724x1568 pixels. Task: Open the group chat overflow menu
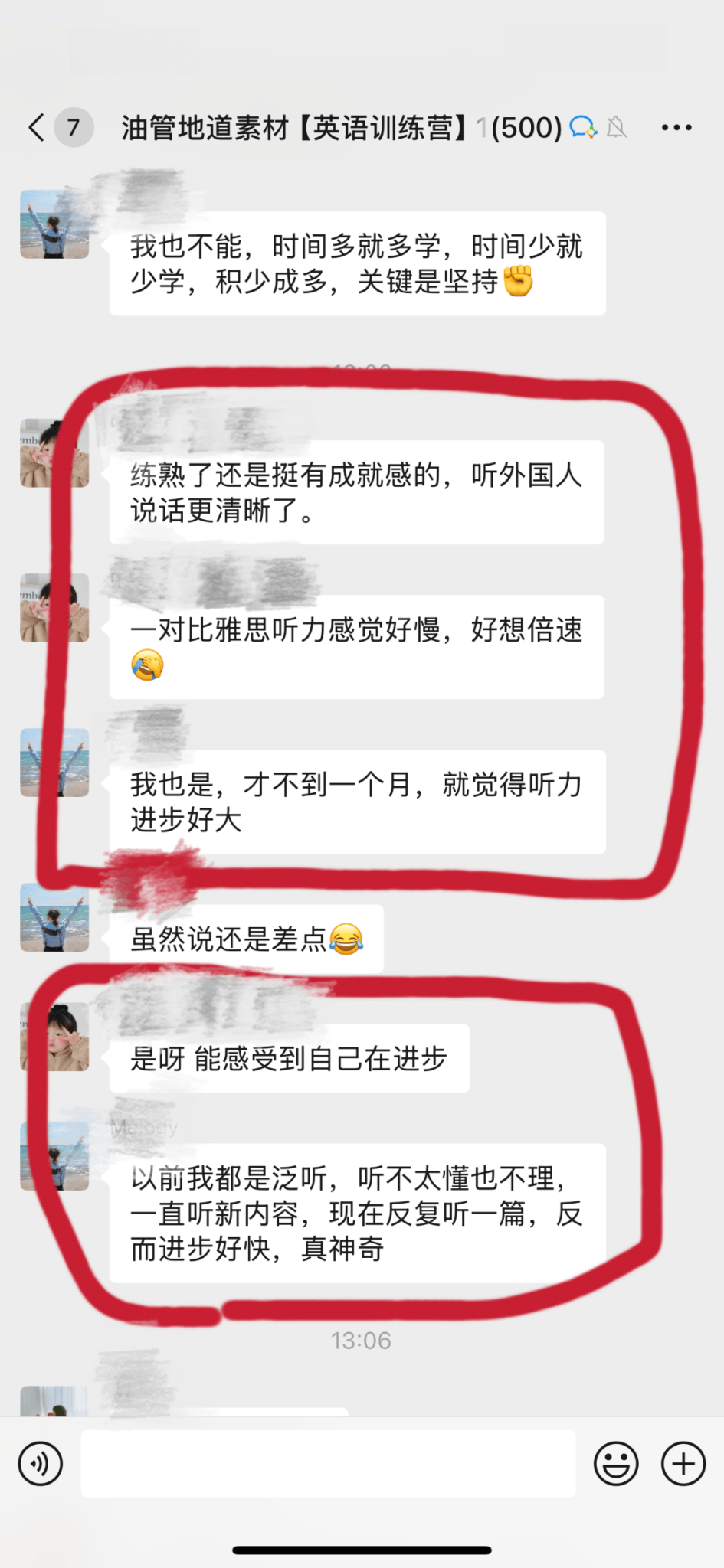pos(676,128)
